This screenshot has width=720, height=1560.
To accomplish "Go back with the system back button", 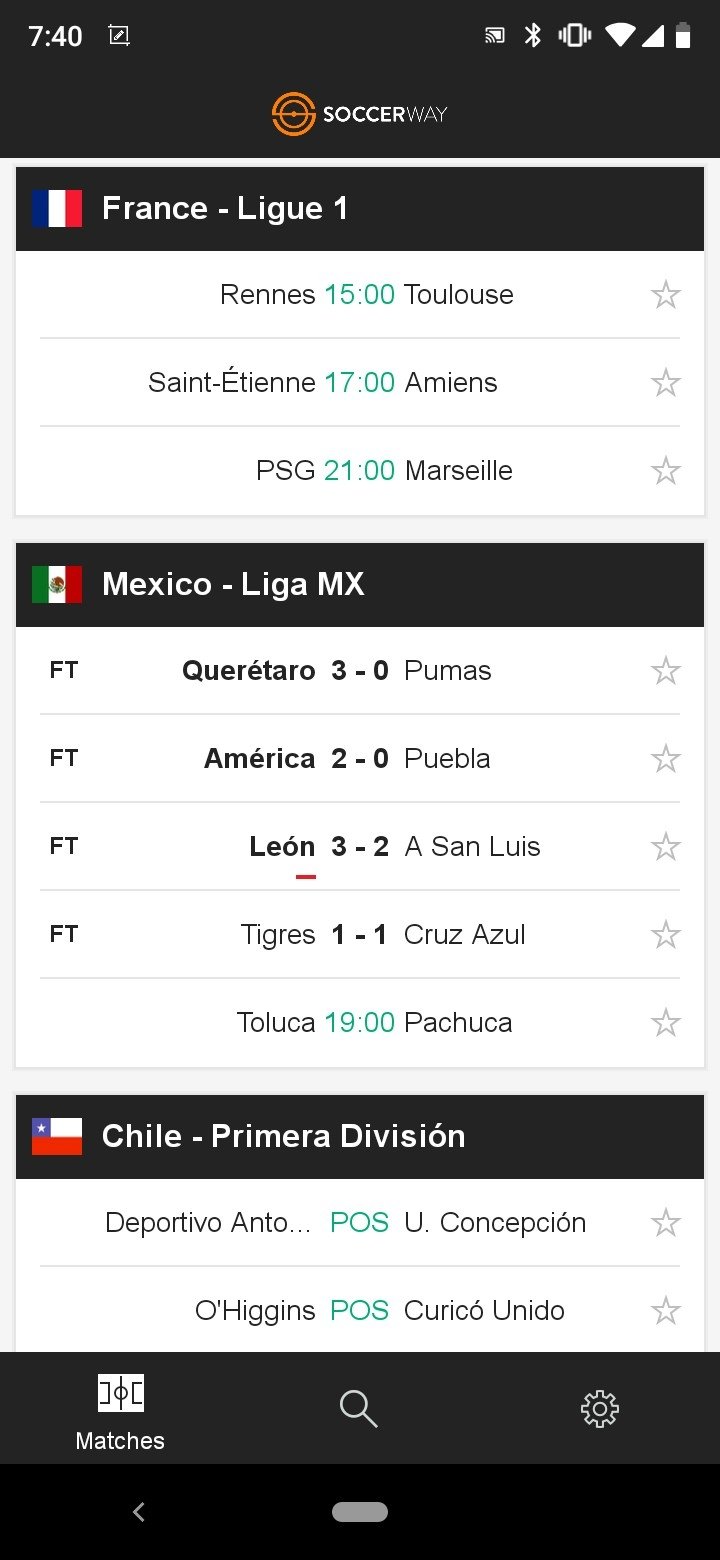I will 139,1512.
